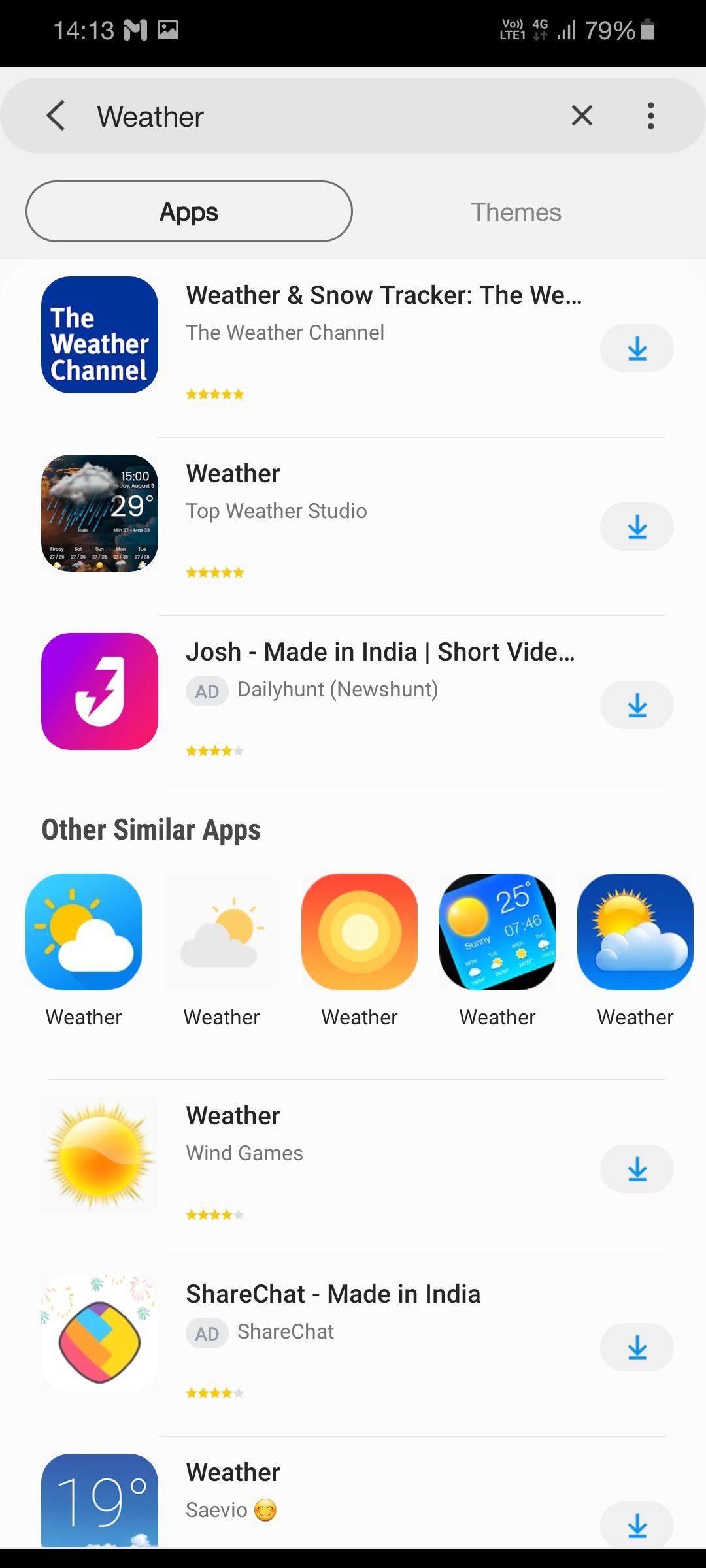Select the Apps tab
This screenshot has width=706, height=1568.
click(189, 212)
